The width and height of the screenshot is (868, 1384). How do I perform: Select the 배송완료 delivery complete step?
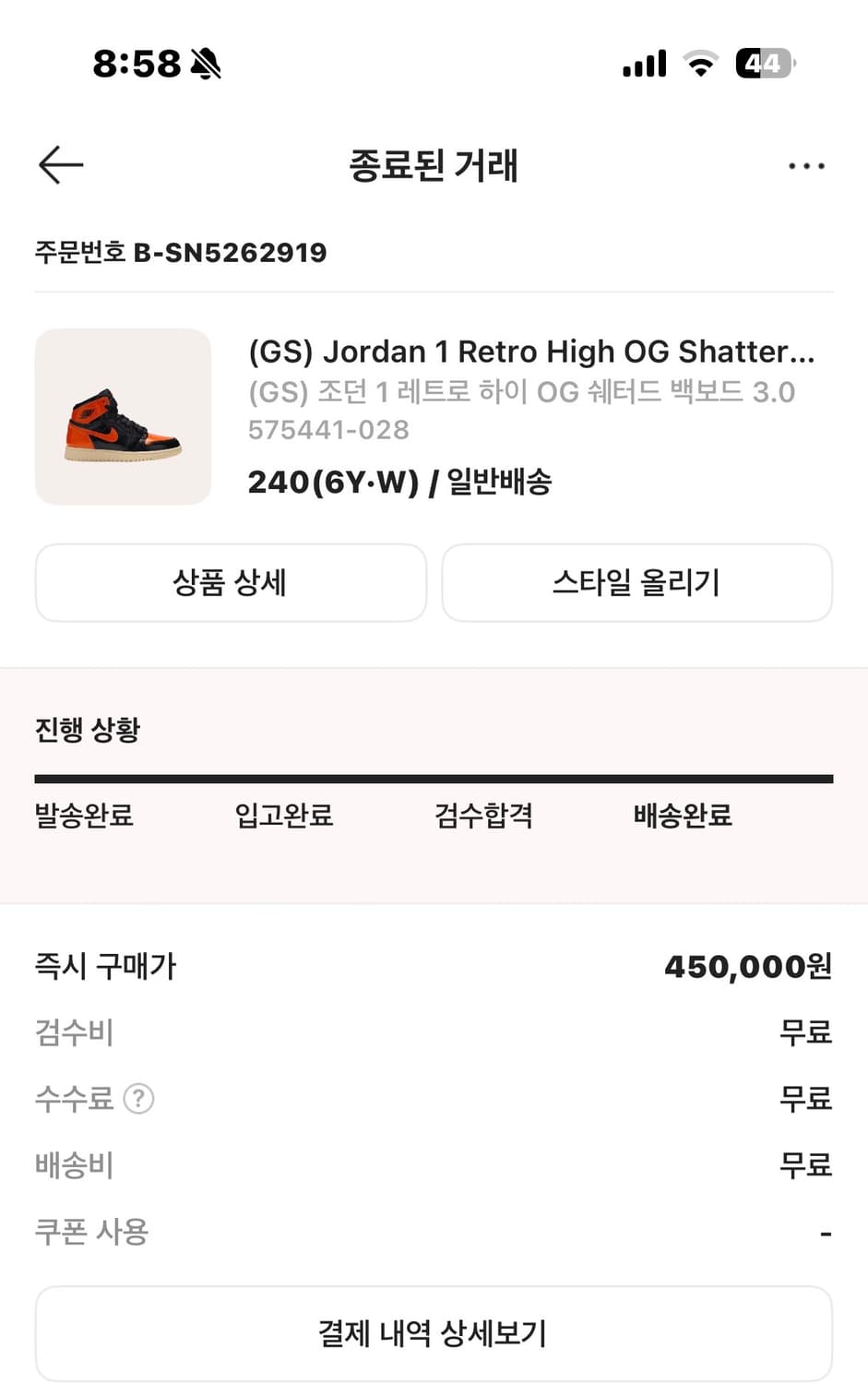(x=683, y=816)
